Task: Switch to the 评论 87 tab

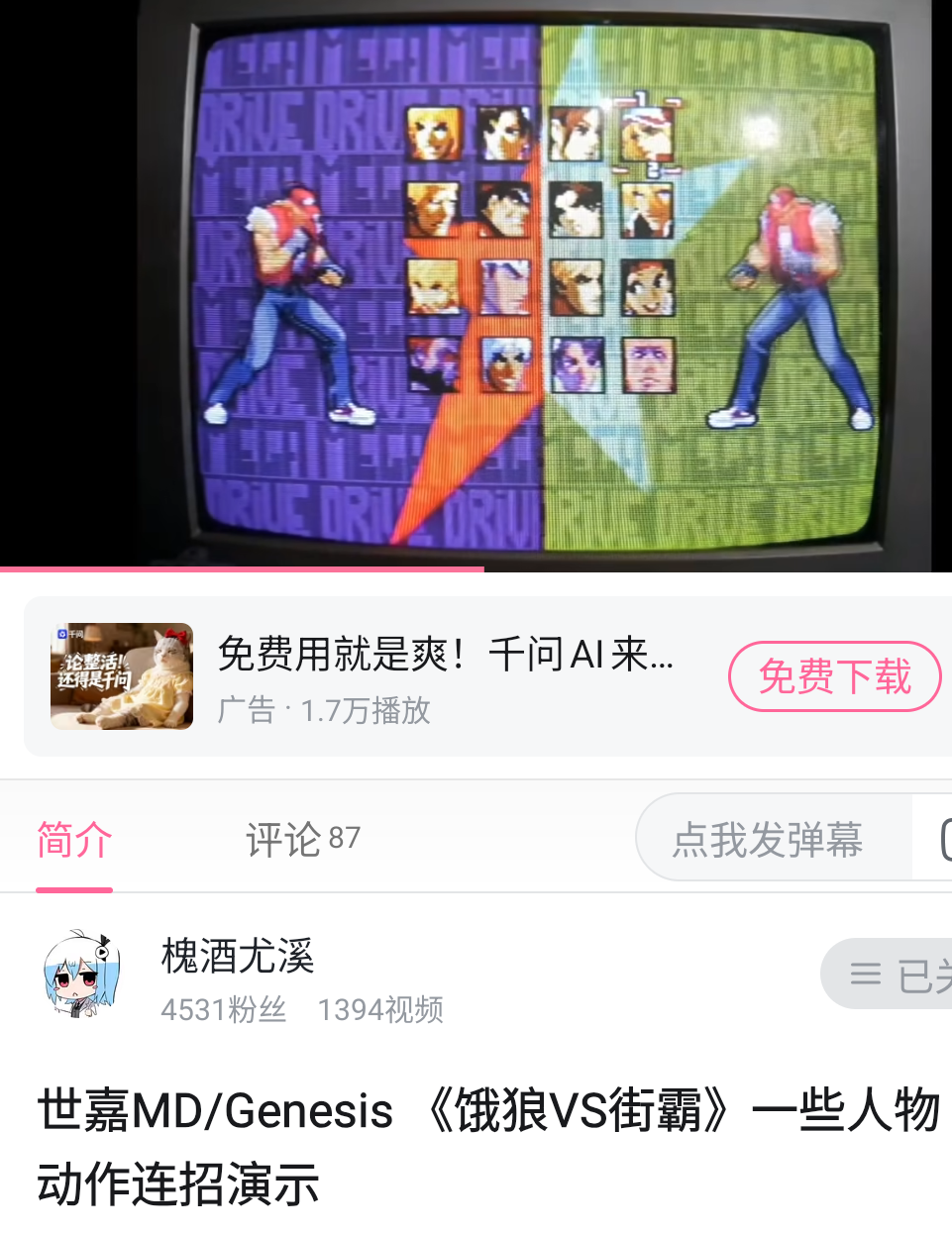Action: [301, 838]
